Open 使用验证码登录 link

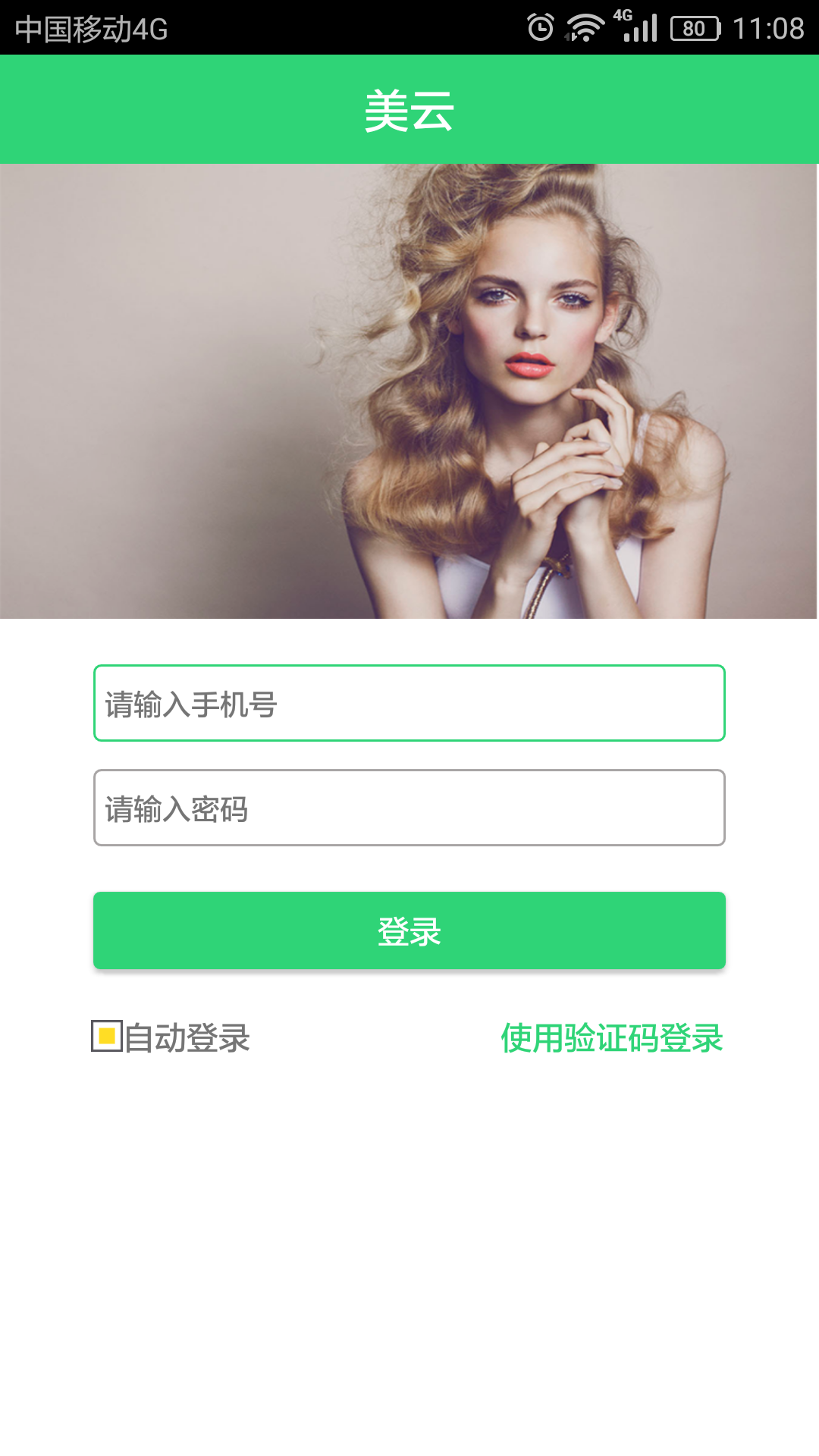pos(611,1037)
